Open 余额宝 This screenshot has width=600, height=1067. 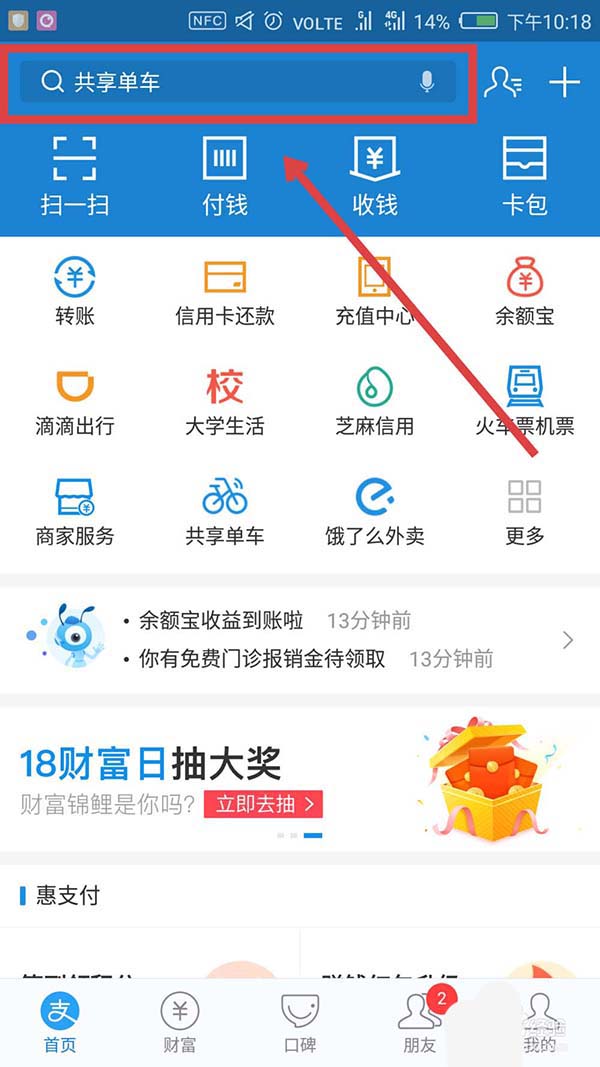[x=525, y=290]
